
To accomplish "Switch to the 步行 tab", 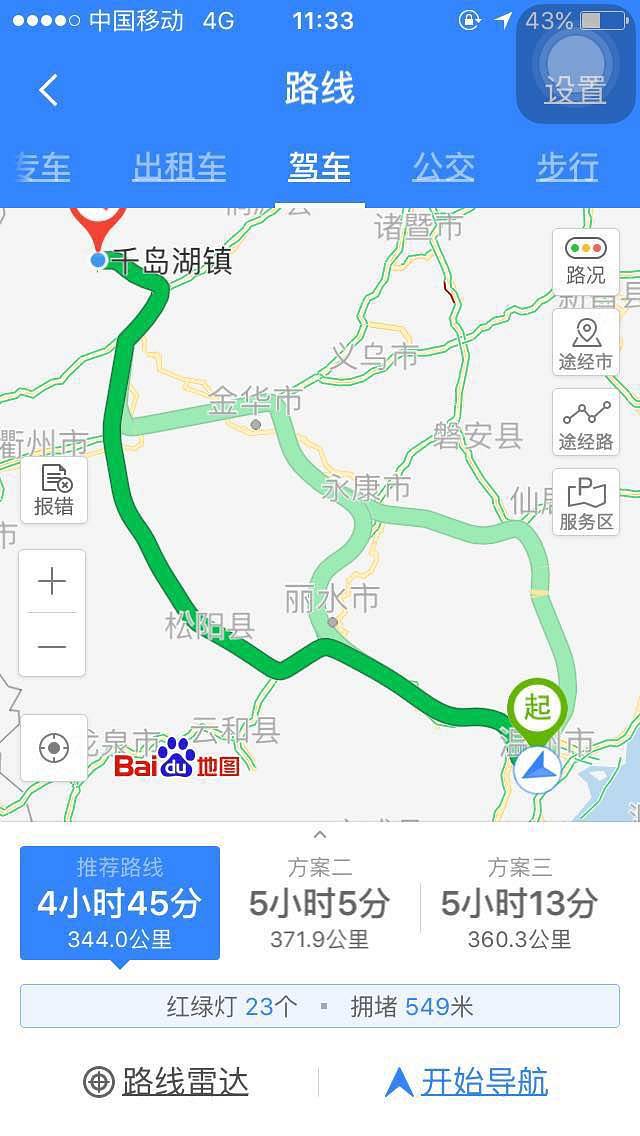I will [x=567, y=167].
